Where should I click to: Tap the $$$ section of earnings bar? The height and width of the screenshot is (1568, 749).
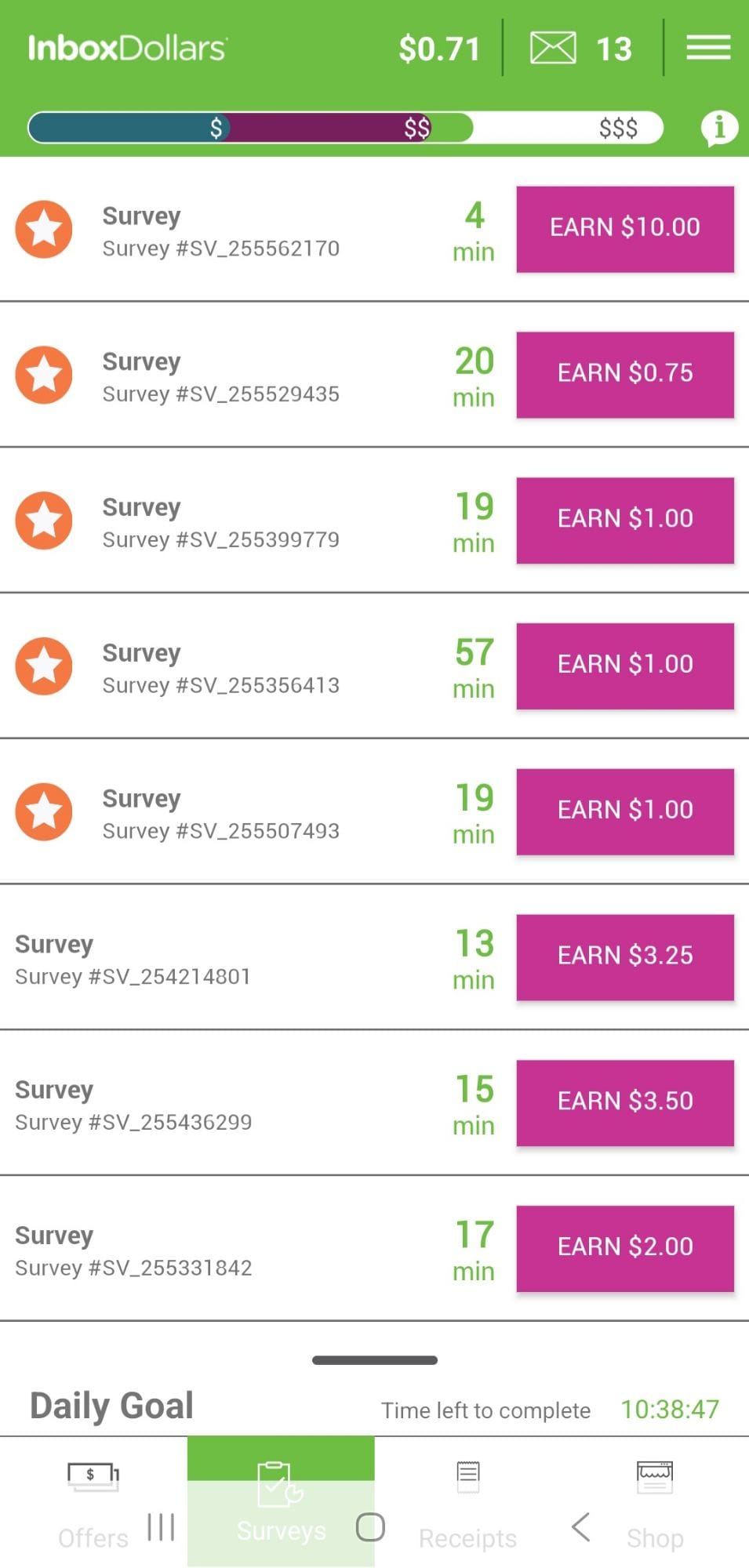(x=618, y=128)
